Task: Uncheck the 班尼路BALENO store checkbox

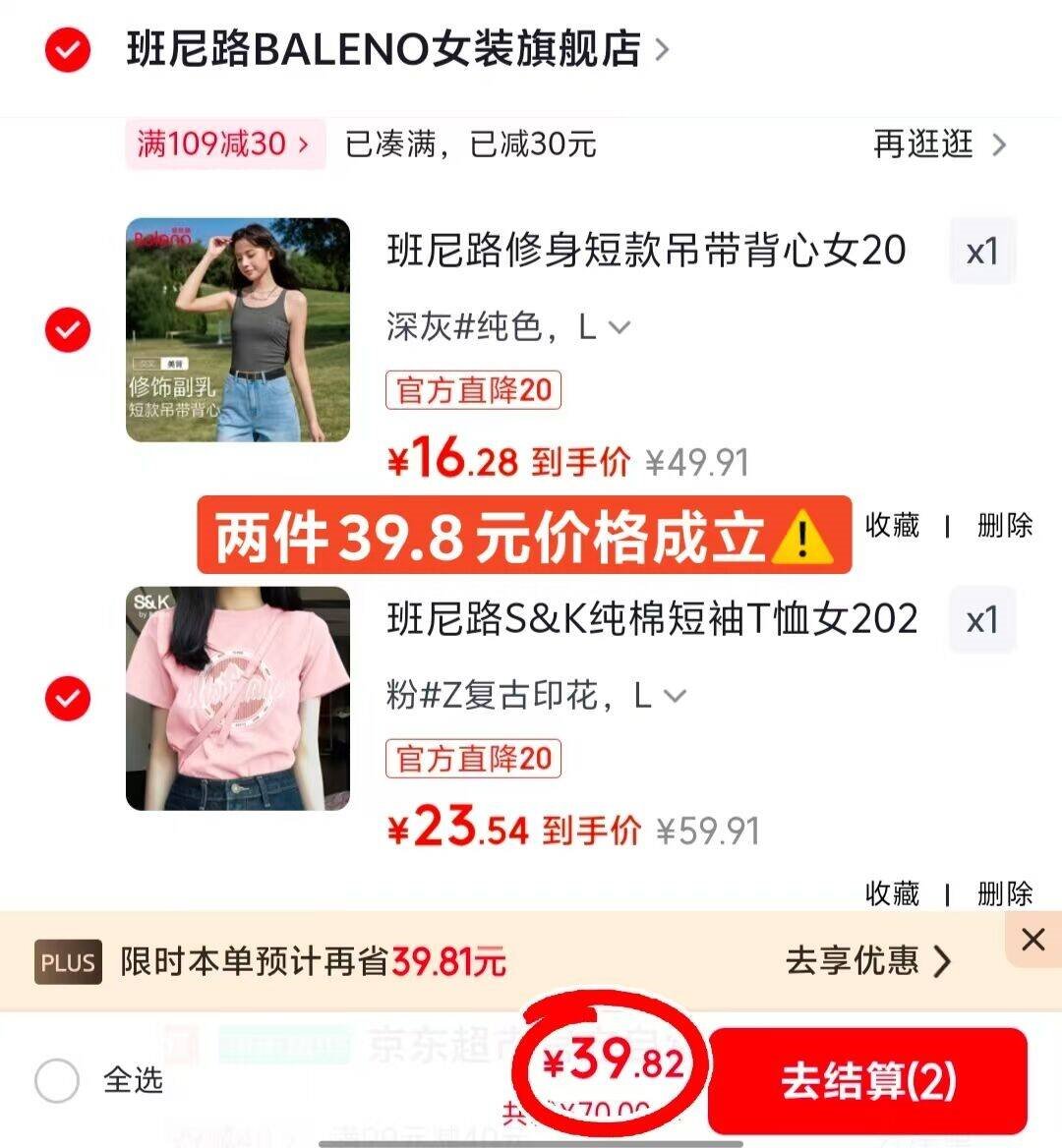Action: tap(67, 50)
